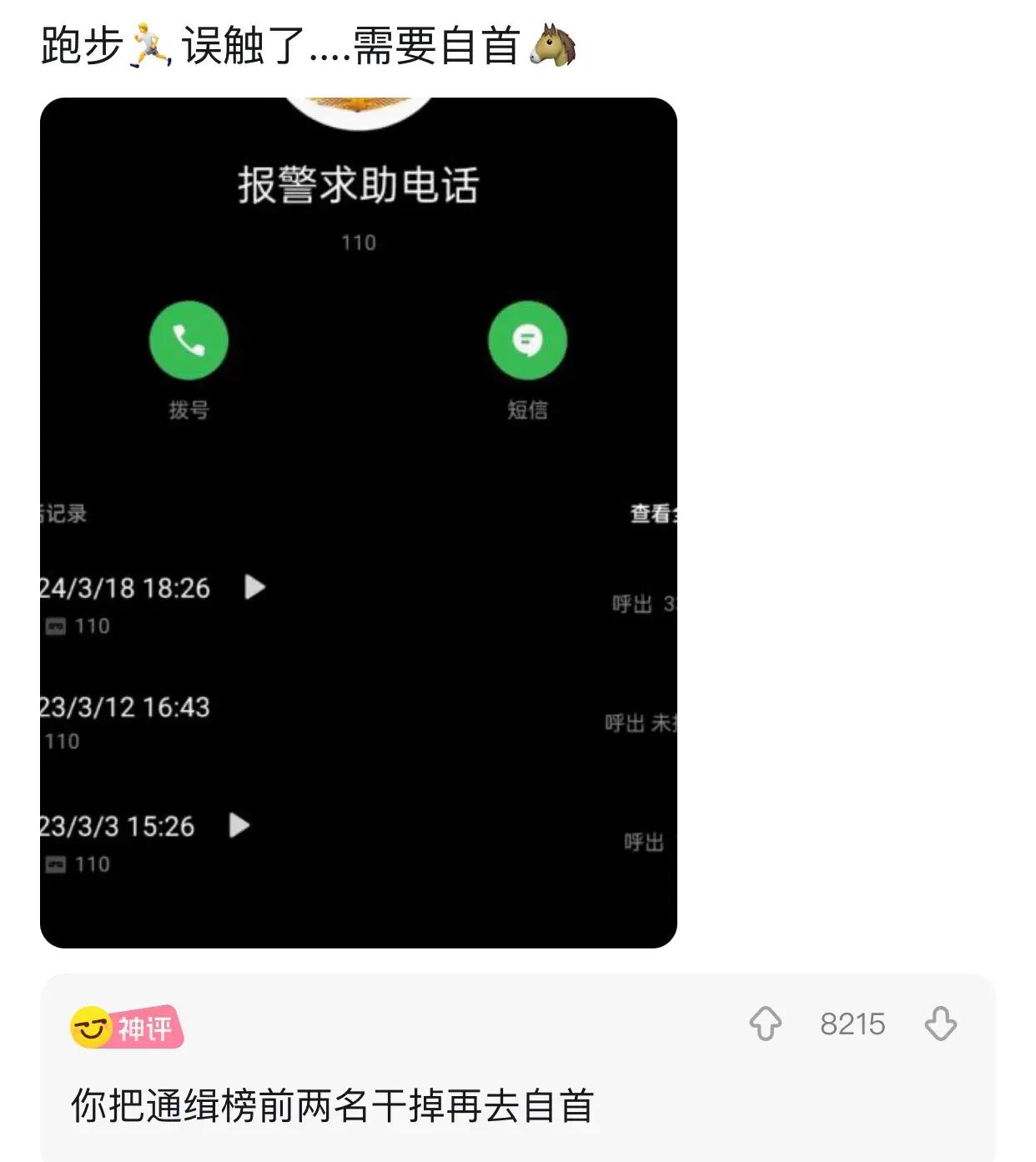Downvote the featured 神评 comment
Image resolution: width=1036 pixels, height=1162 pixels.
coord(940,1024)
